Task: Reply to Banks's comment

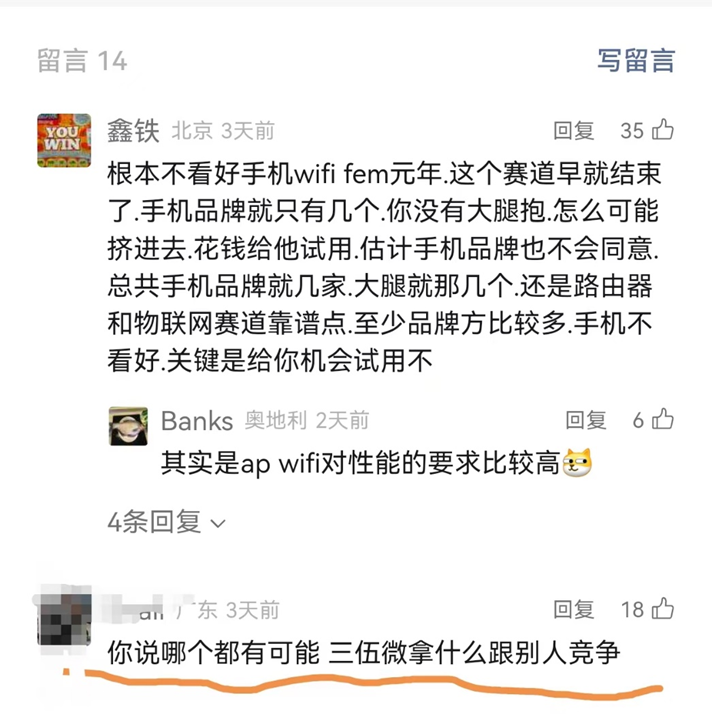Action: [586, 421]
